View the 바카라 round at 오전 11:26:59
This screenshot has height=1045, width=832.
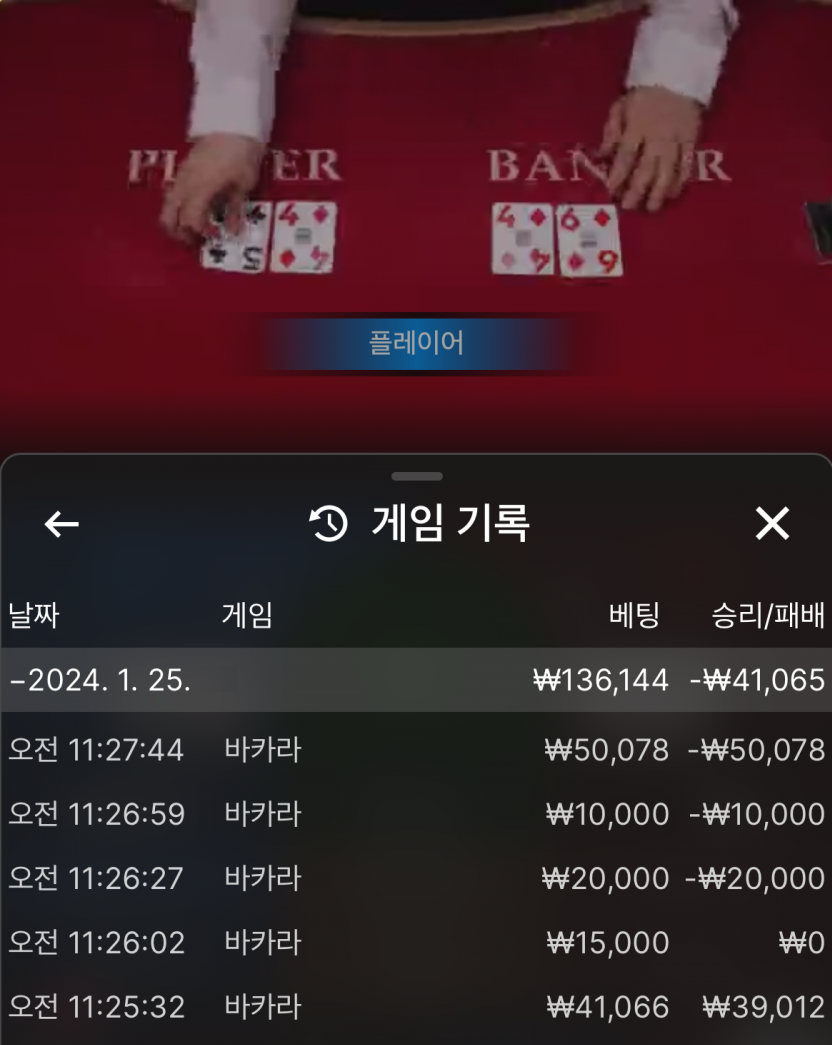click(416, 814)
